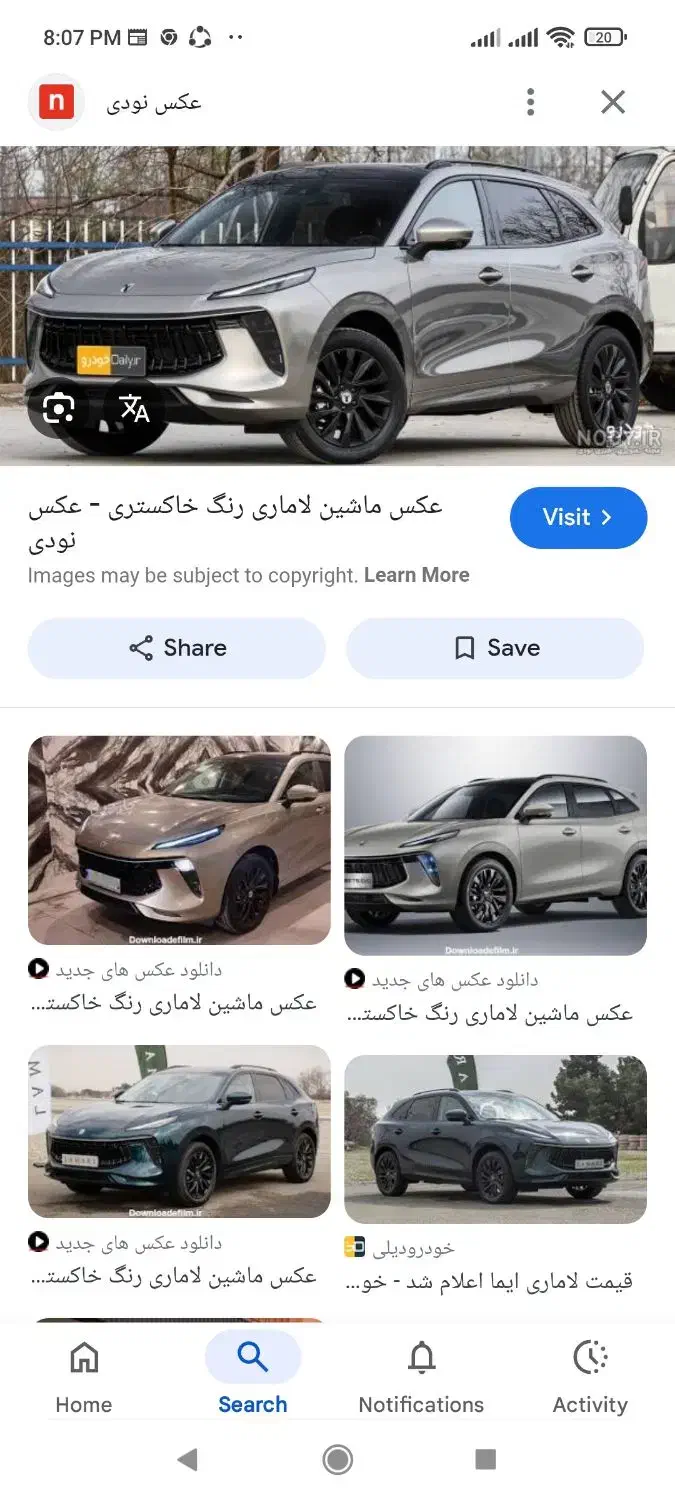Open the main large car image
The height and width of the screenshot is (1500, 675).
(337, 306)
